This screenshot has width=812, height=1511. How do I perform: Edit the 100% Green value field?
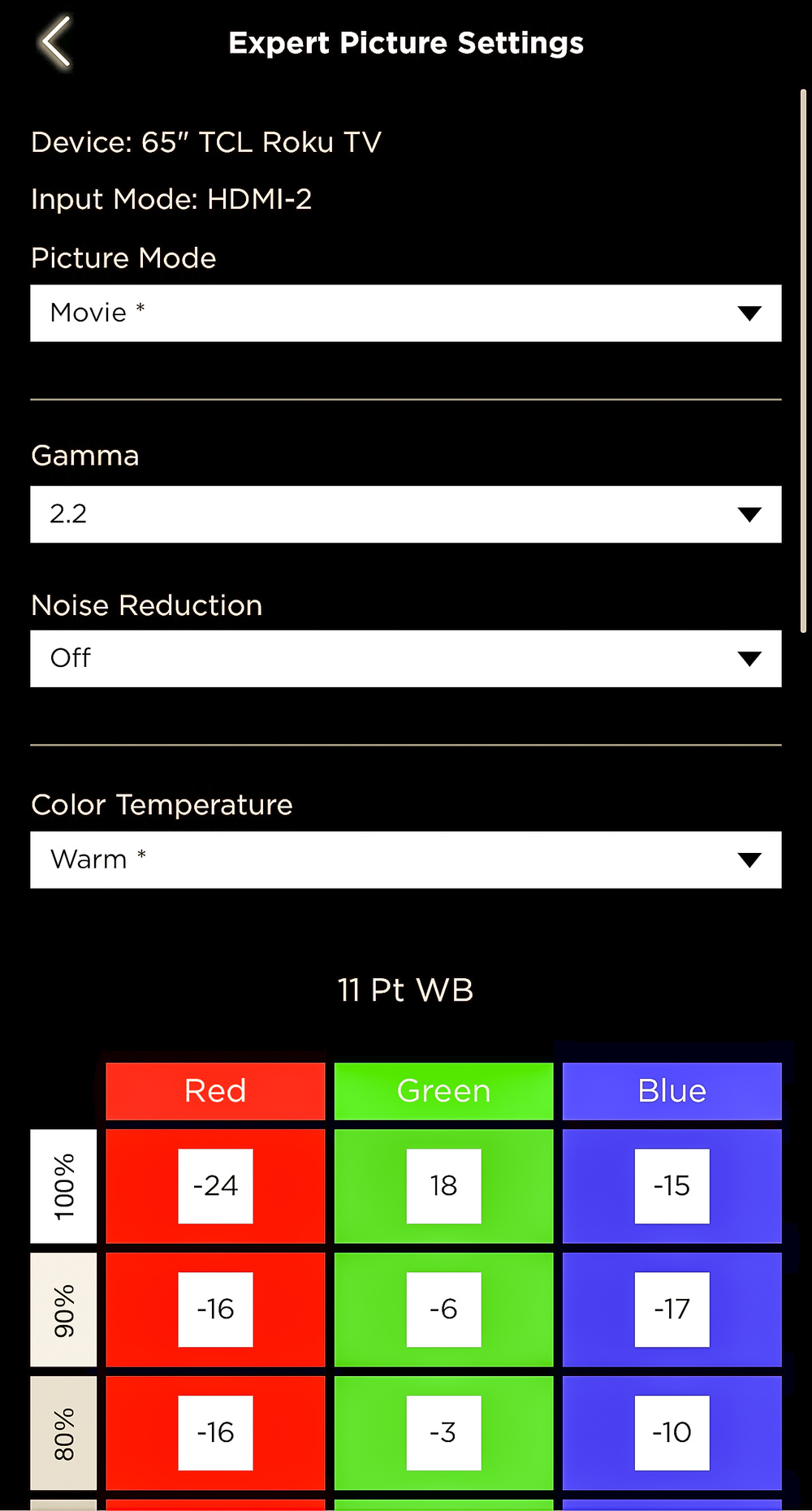tap(443, 1186)
